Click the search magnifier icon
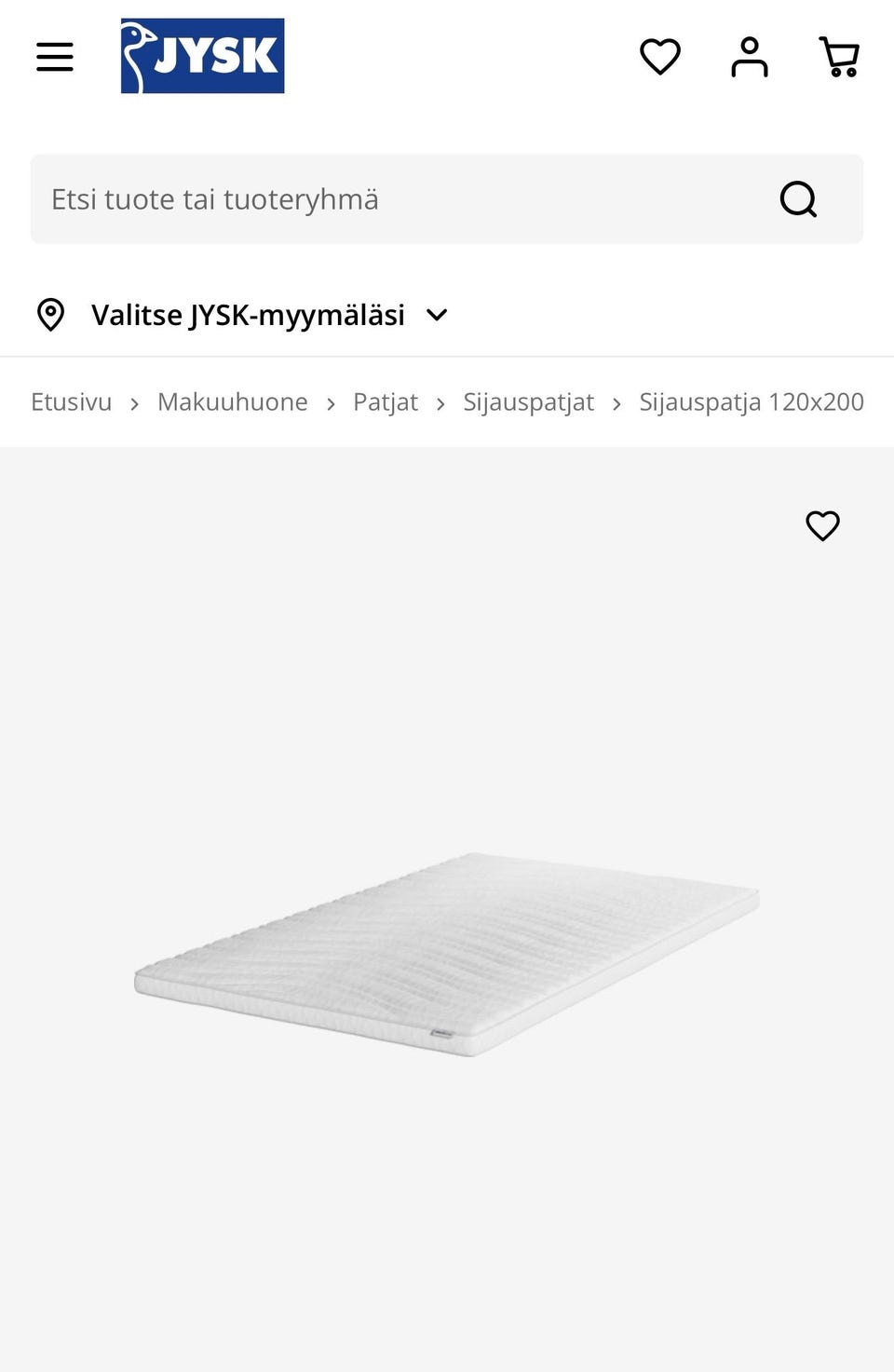Viewport: 894px width, 1372px height. click(798, 198)
